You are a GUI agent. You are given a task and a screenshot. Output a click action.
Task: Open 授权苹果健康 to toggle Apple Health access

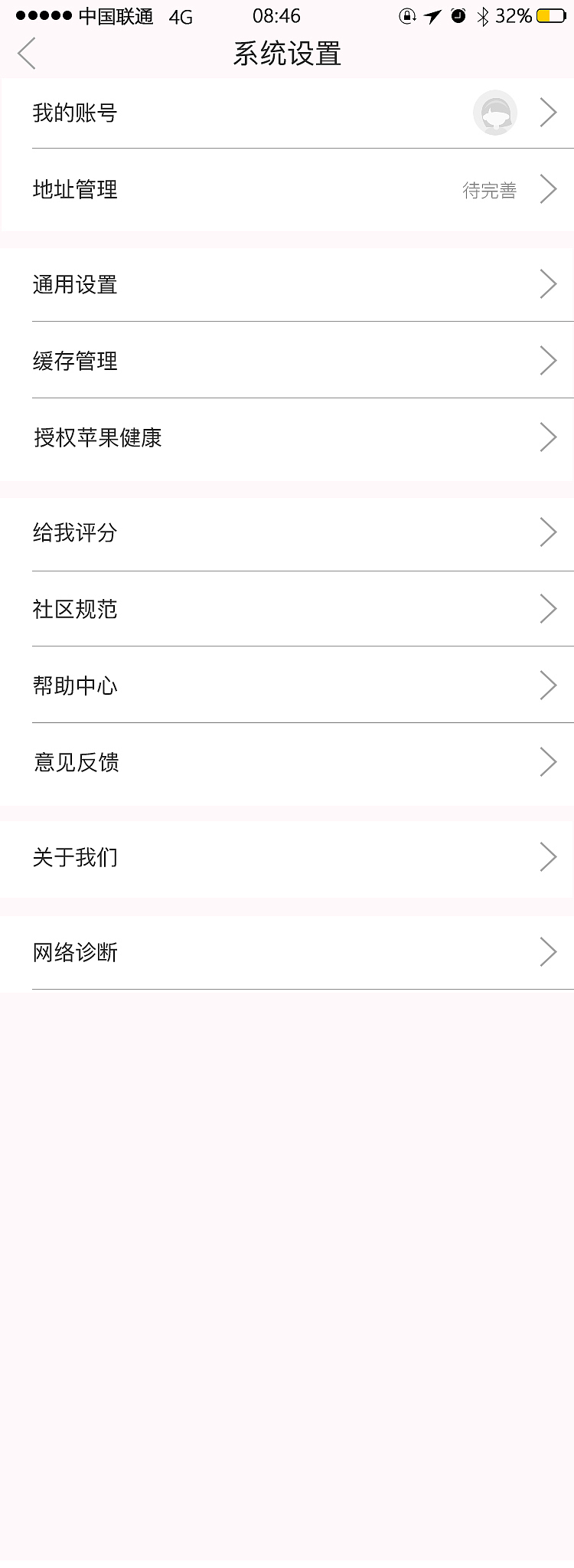tap(96, 437)
